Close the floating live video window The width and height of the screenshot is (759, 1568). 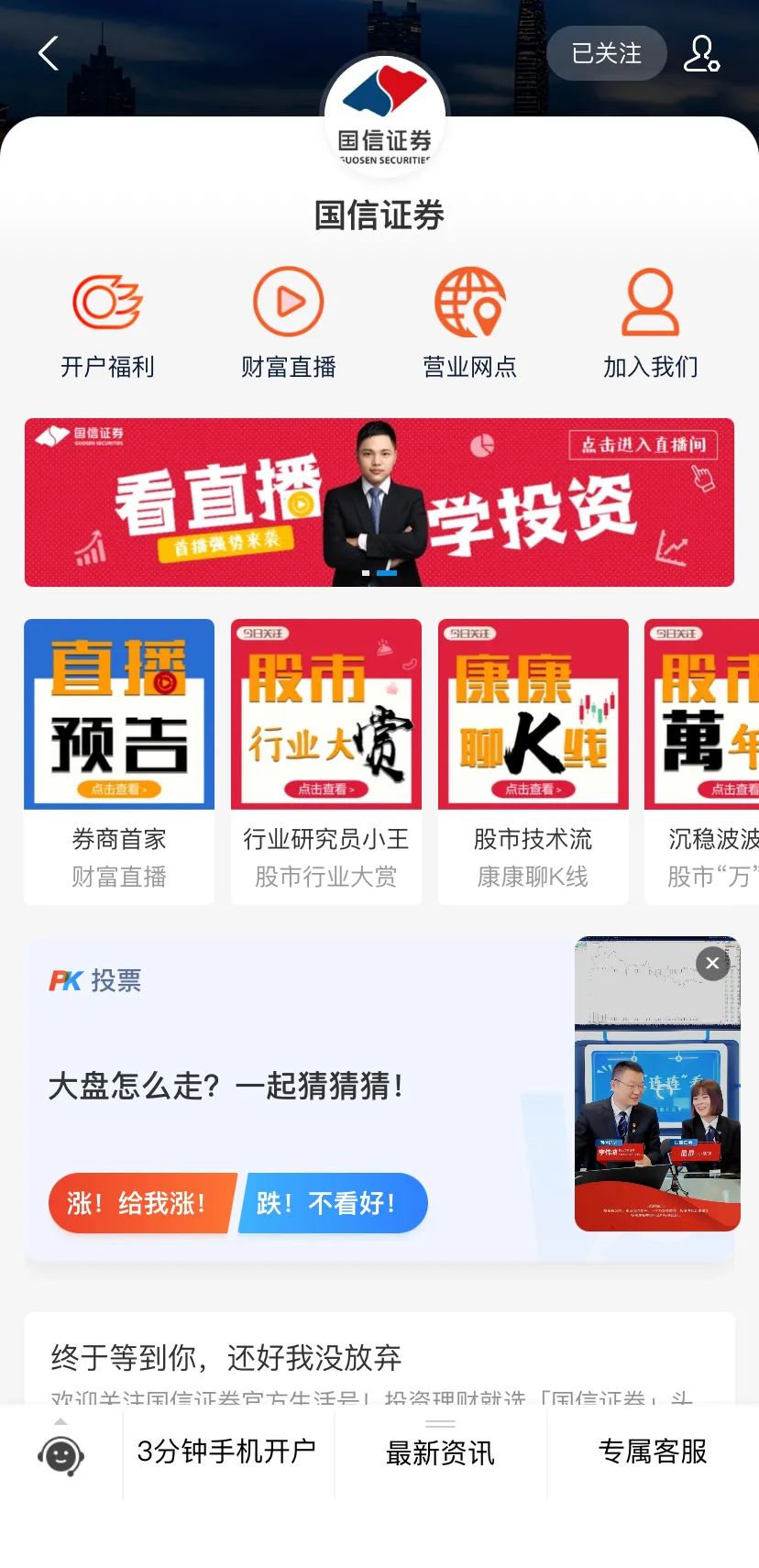coord(712,964)
